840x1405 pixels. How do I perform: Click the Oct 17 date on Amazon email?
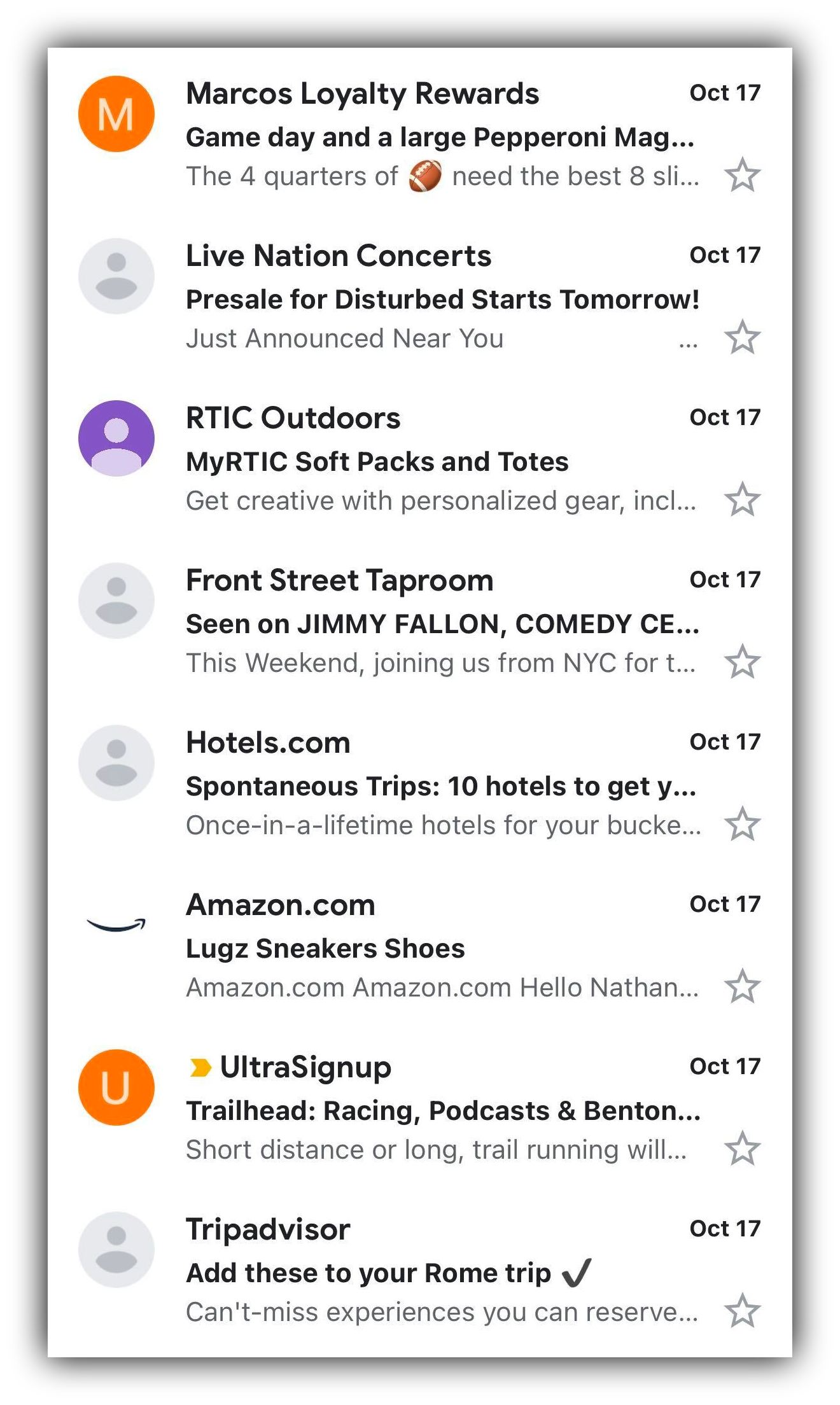(724, 903)
